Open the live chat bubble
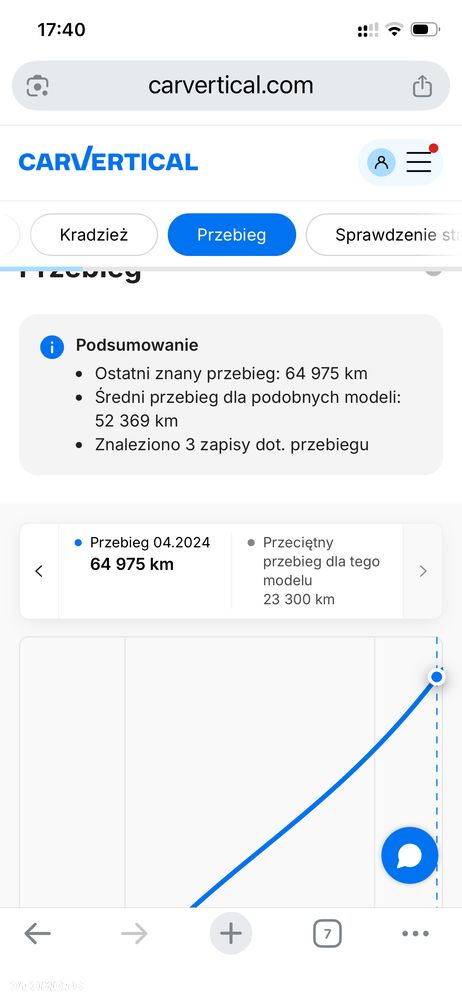The height and width of the screenshot is (1000, 462). 410,855
